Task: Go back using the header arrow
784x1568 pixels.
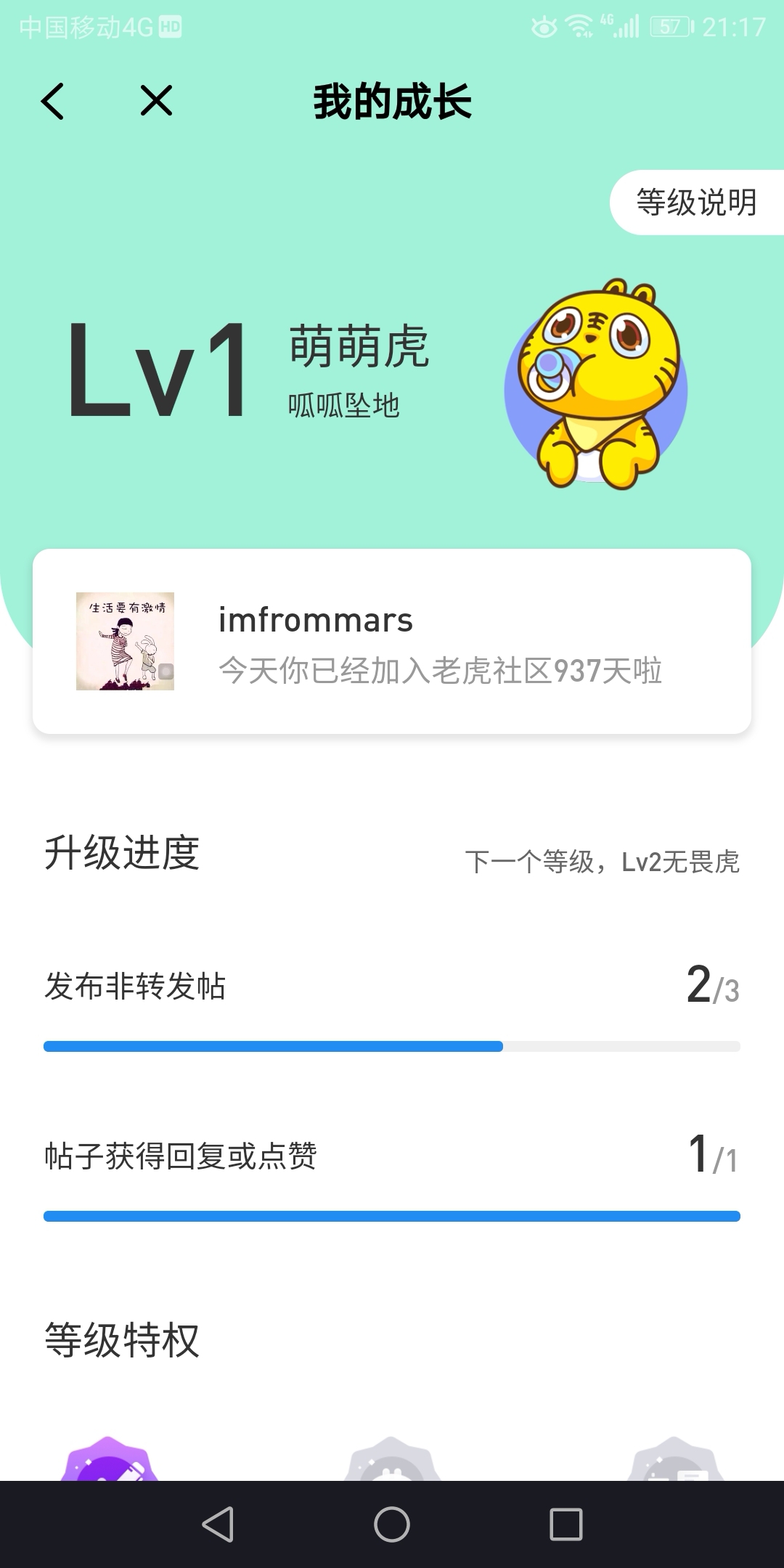Action: pyautogui.click(x=53, y=101)
